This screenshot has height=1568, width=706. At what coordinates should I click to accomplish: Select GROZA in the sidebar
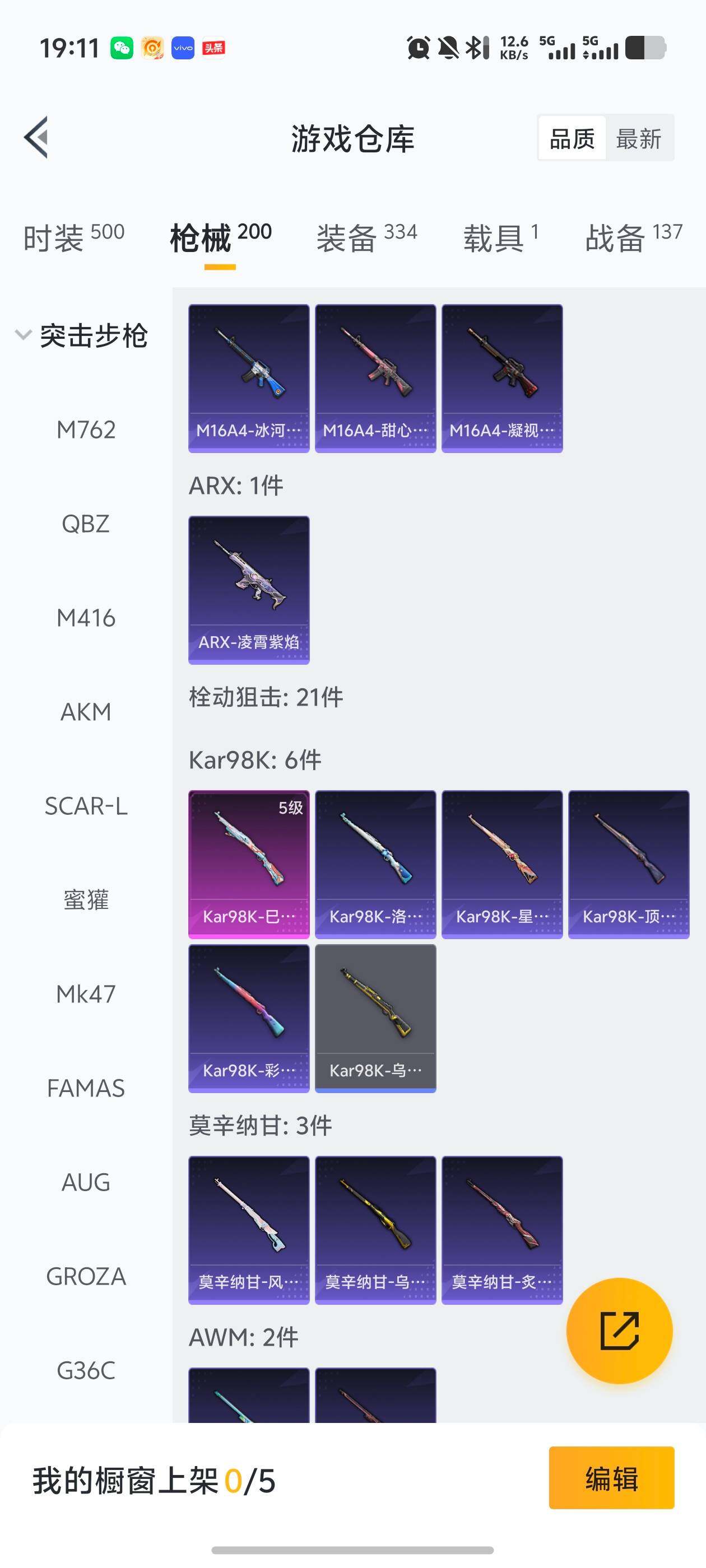(x=85, y=1277)
